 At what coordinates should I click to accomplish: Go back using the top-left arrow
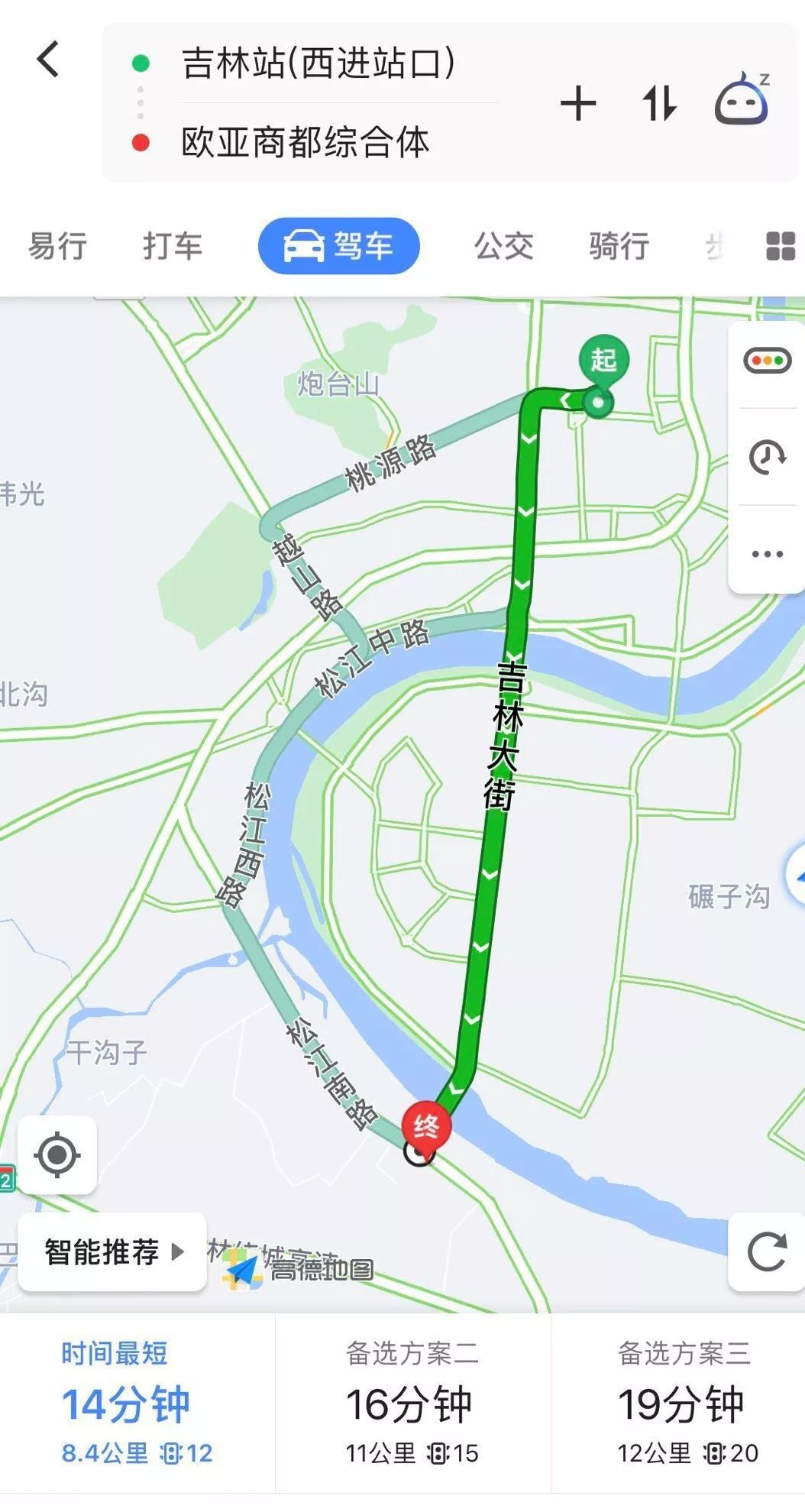[48, 60]
